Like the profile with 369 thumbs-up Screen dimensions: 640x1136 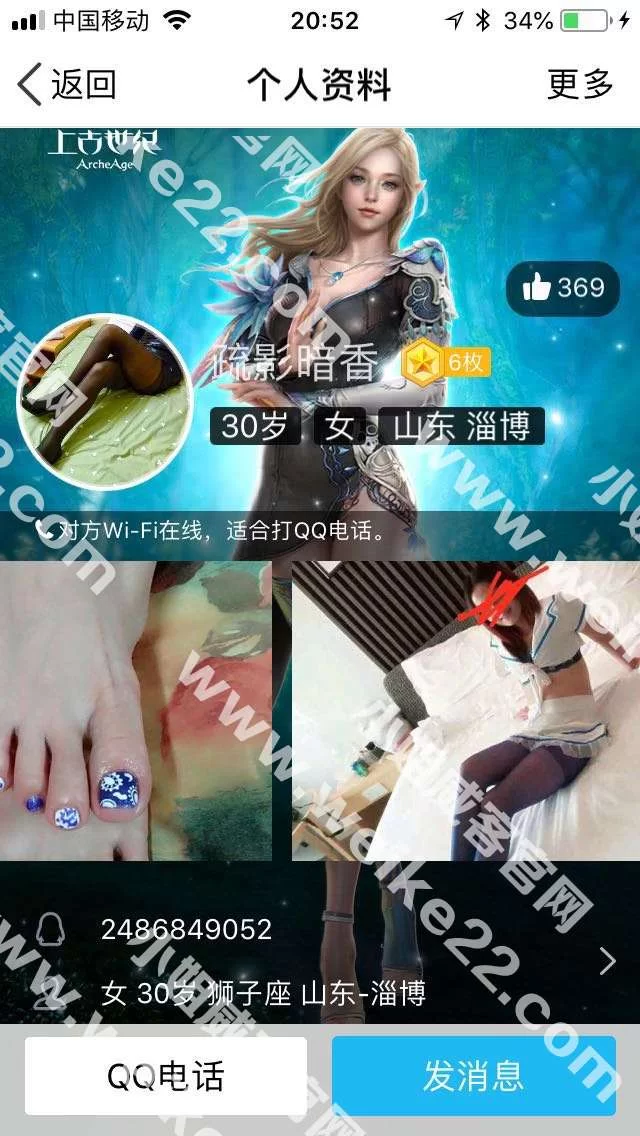[x=563, y=288]
